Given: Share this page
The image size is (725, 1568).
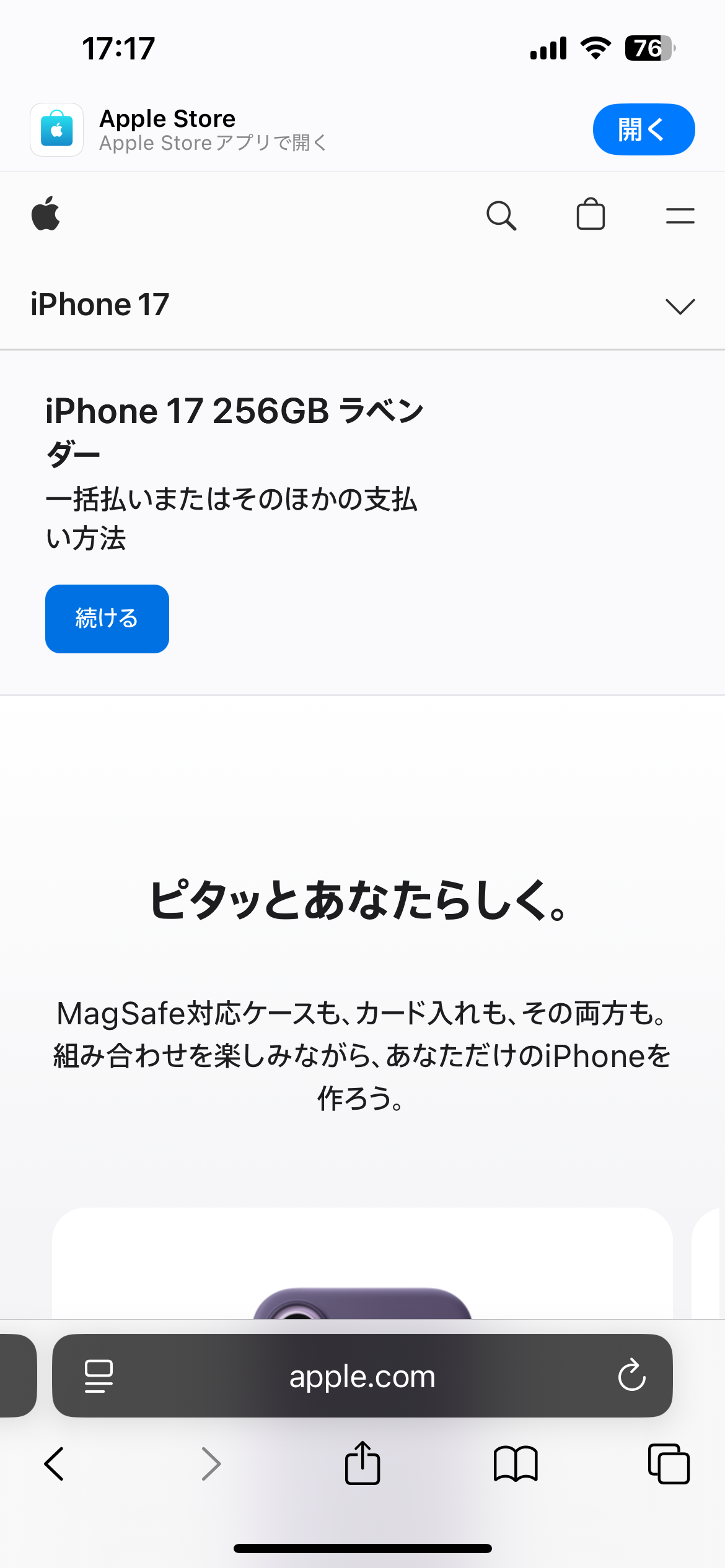Looking at the screenshot, I should (362, 1463).
